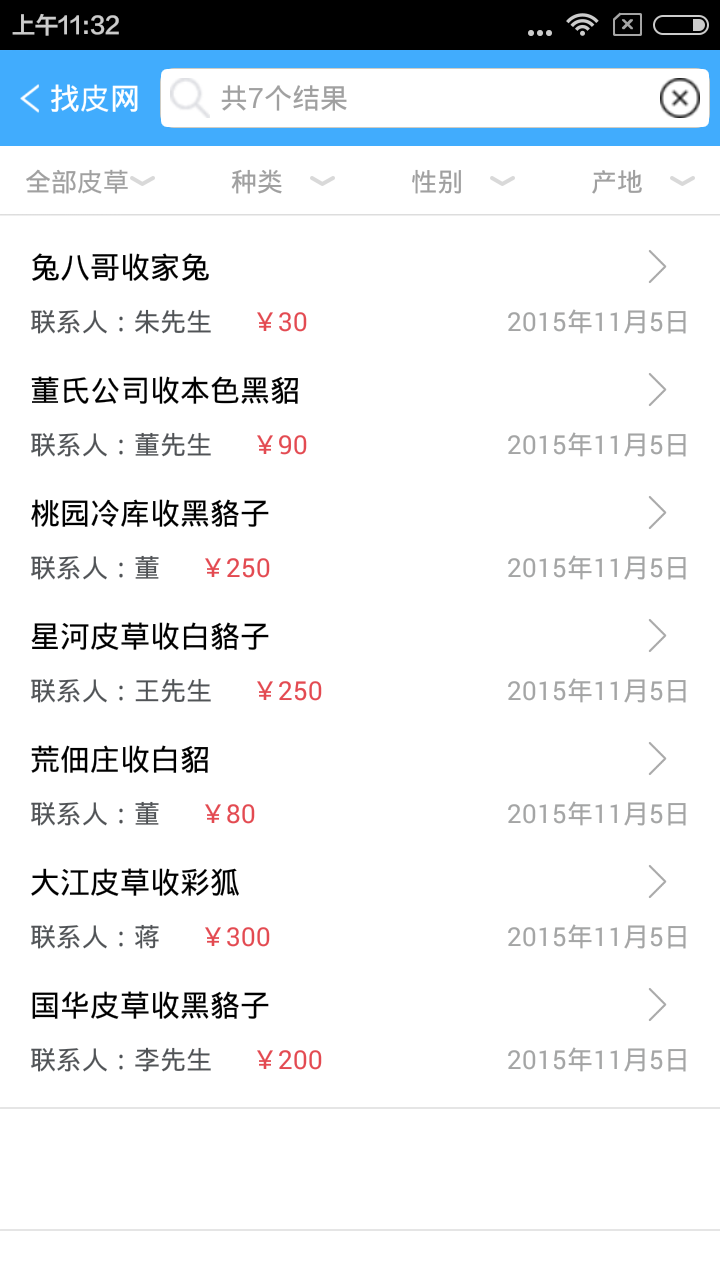Open the 桃园冷库收黑貉子 result
Screen dimensions: 720x1280
(360, 538)
